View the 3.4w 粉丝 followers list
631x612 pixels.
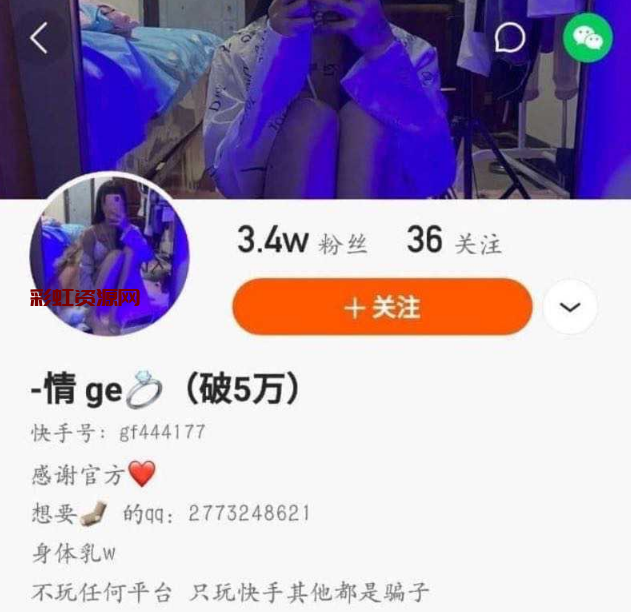(x=300, y=241)
